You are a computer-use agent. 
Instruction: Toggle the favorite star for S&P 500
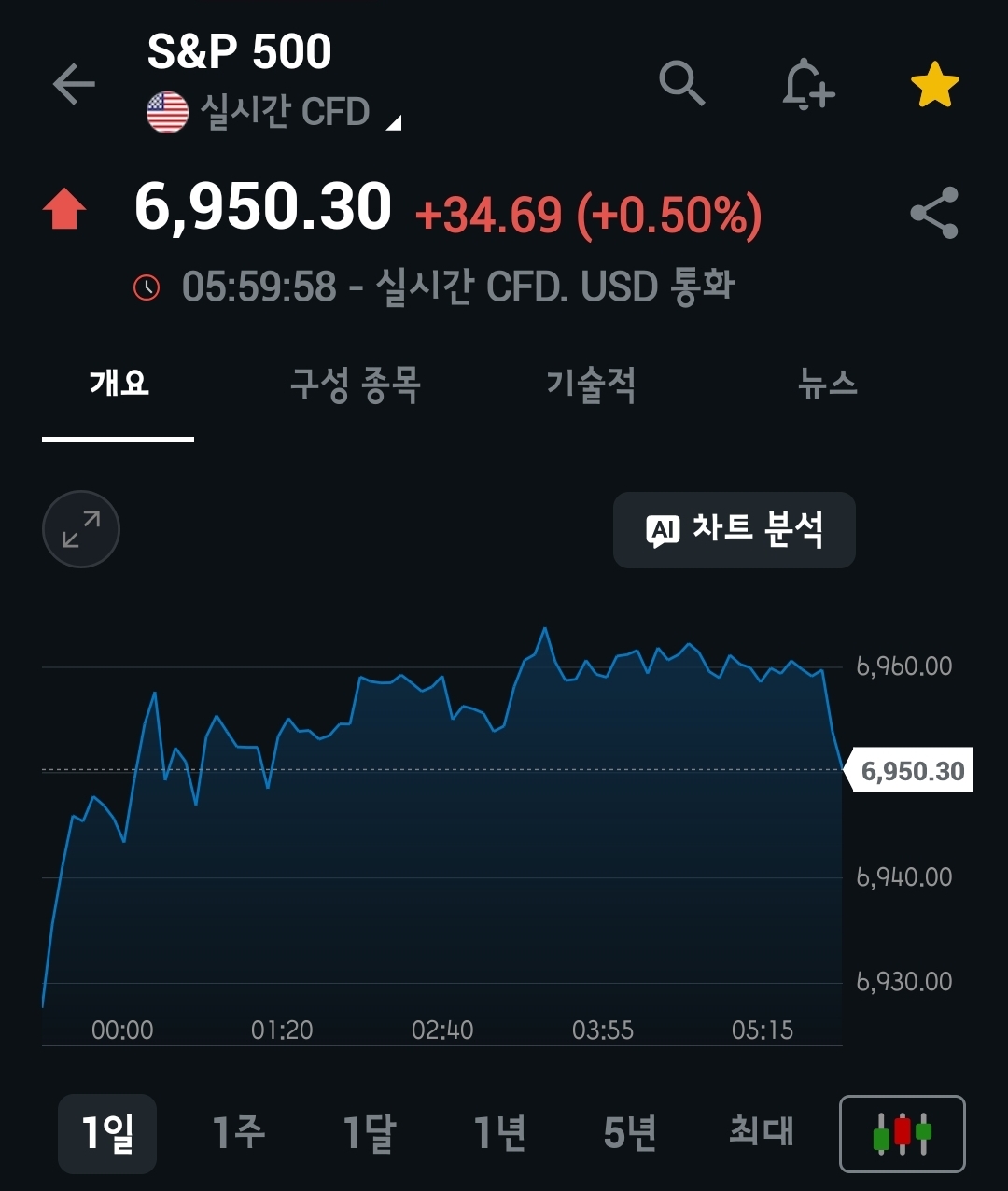point(934,86)
